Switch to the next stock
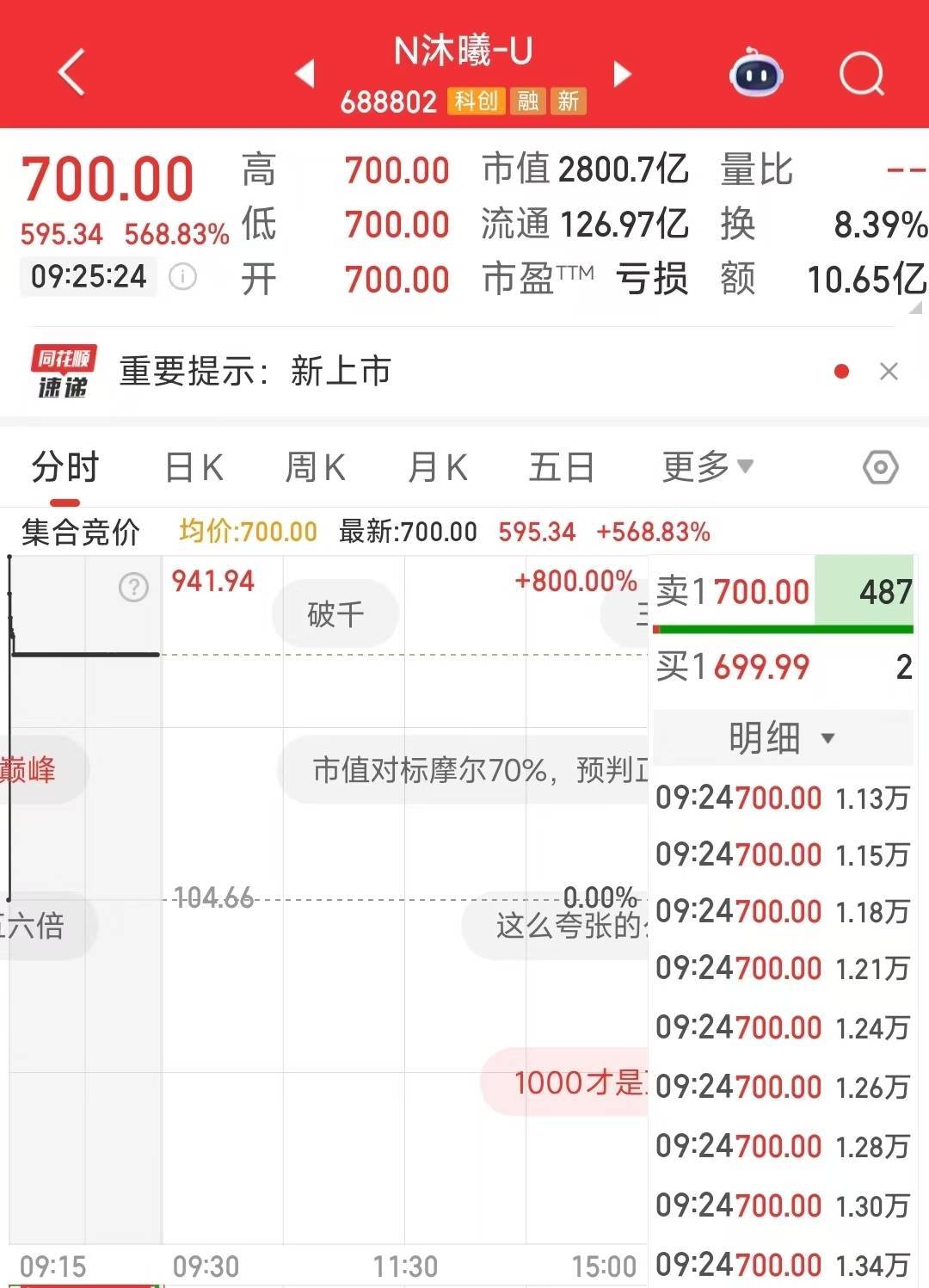 [623, 74]
